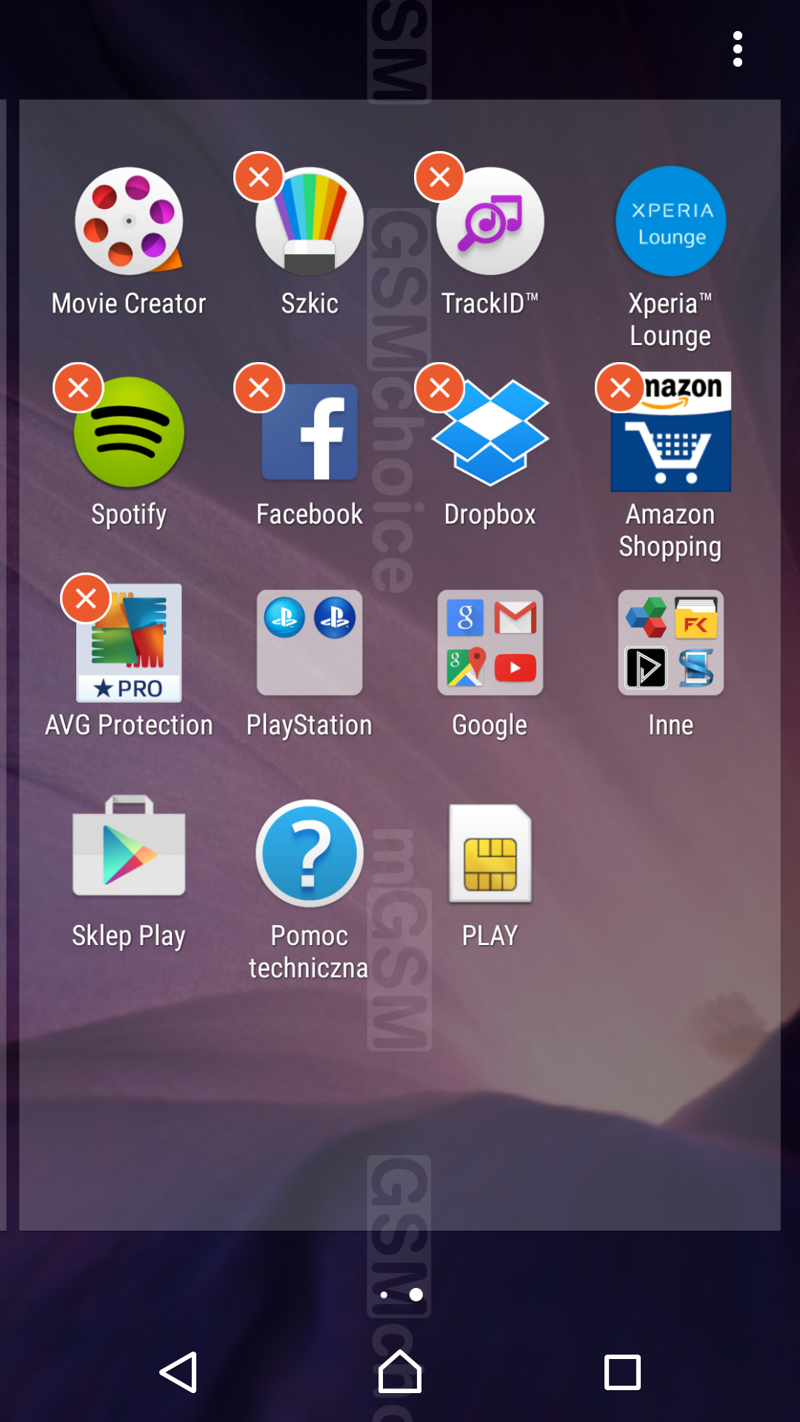This screenshot has height=1422, width=800.
Task: Open the three-dot overflow menu
Action: point(737,49)
